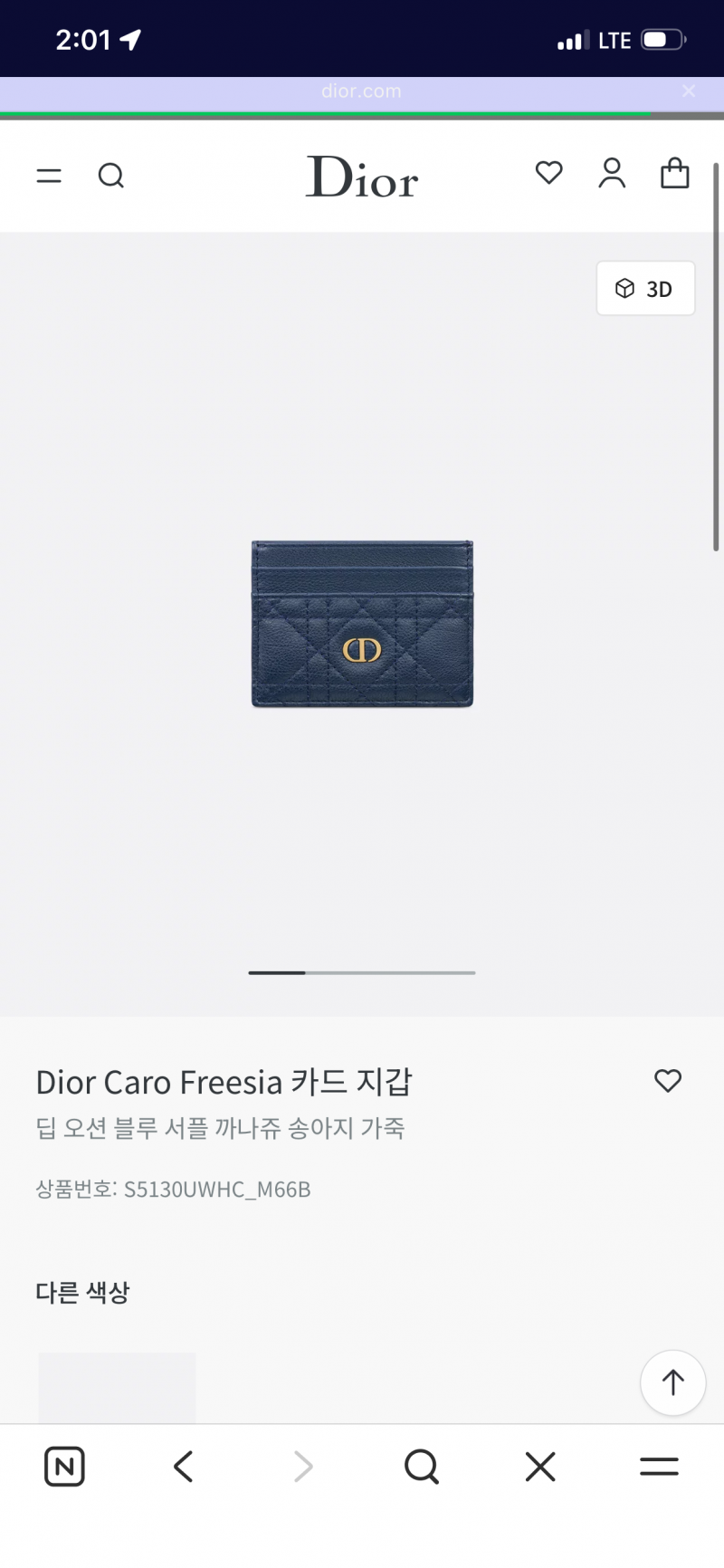Open the account profile icon

point(612,173)
